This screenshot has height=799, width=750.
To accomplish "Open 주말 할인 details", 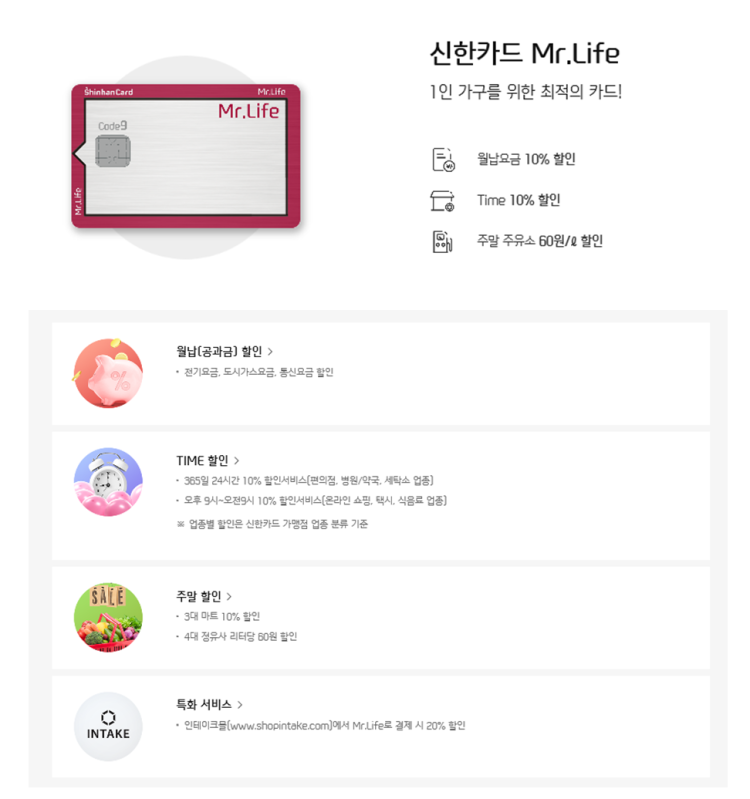I will pos(204,596).
